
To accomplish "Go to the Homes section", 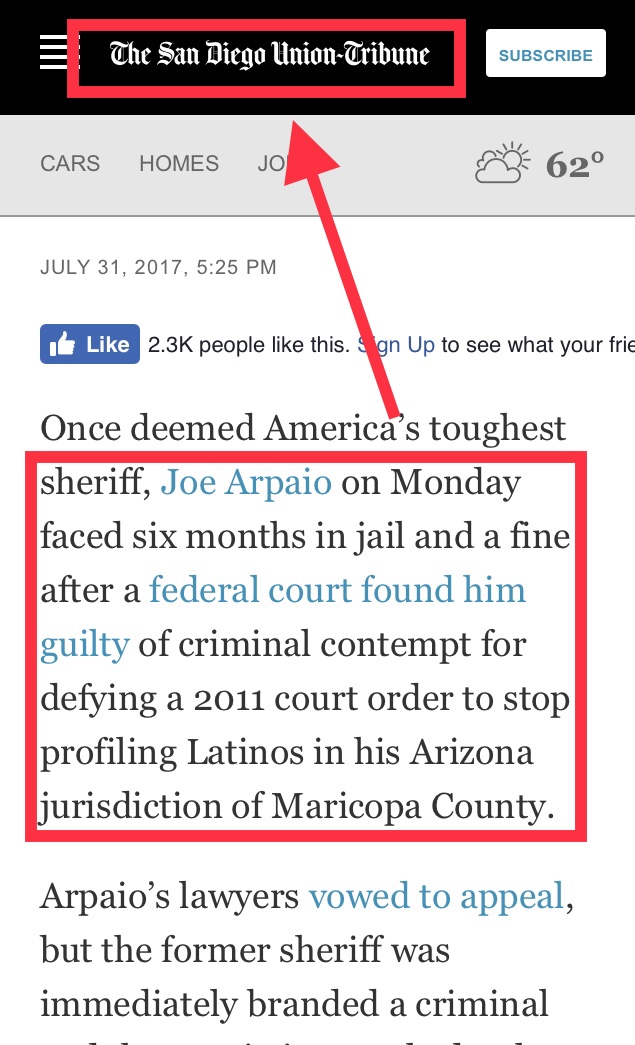I will [x=179, y=163].
